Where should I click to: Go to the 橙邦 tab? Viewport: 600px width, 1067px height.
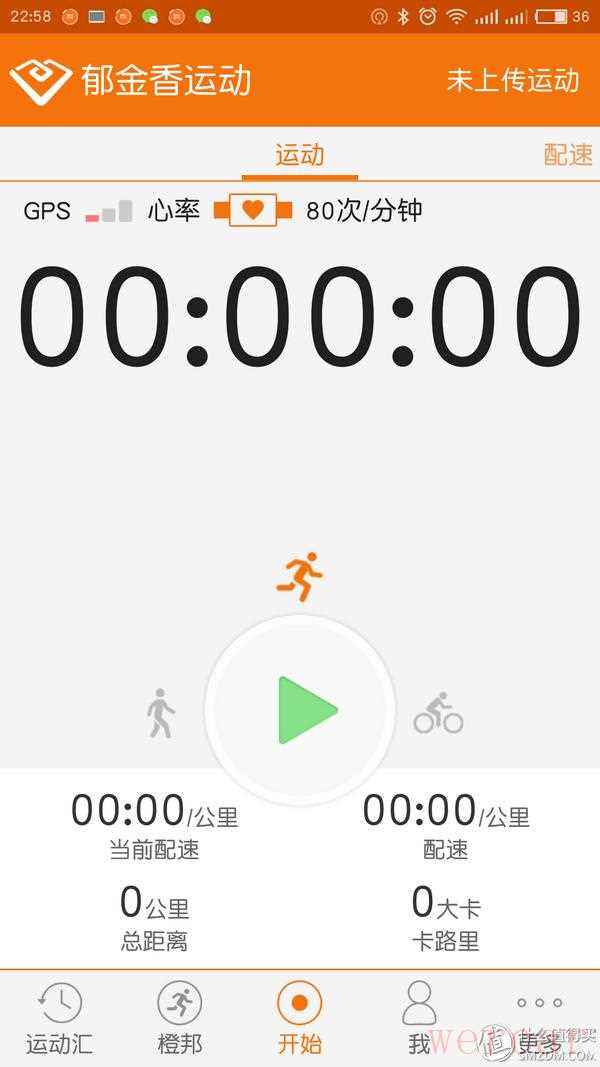click(x=180, y=1018)
